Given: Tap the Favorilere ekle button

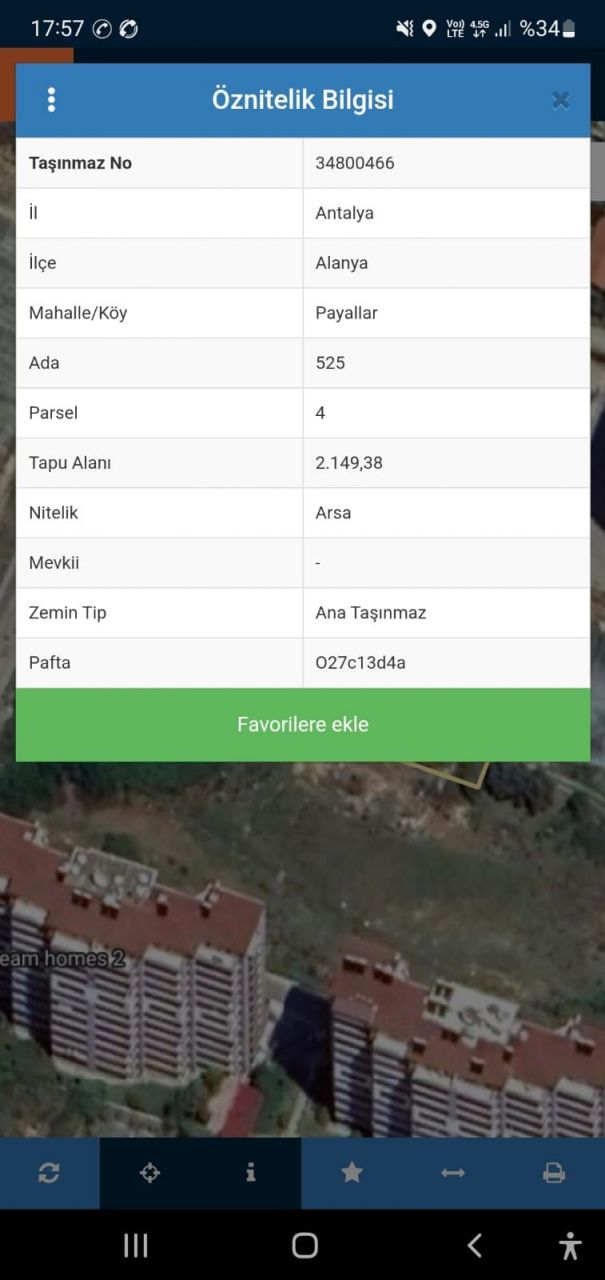Looking at the screenshot, I should (303, 725).
